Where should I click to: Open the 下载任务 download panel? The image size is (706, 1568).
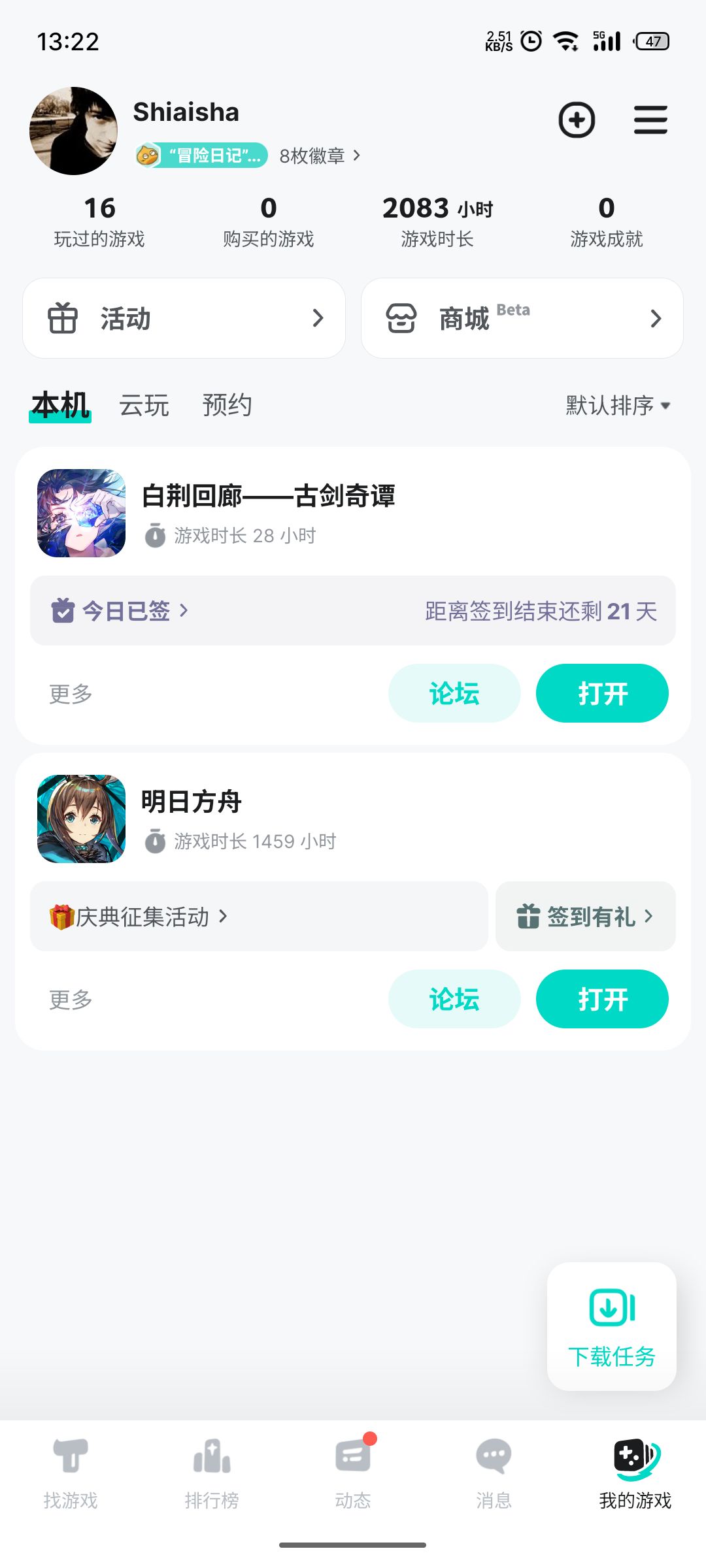tap(610, 1326)
